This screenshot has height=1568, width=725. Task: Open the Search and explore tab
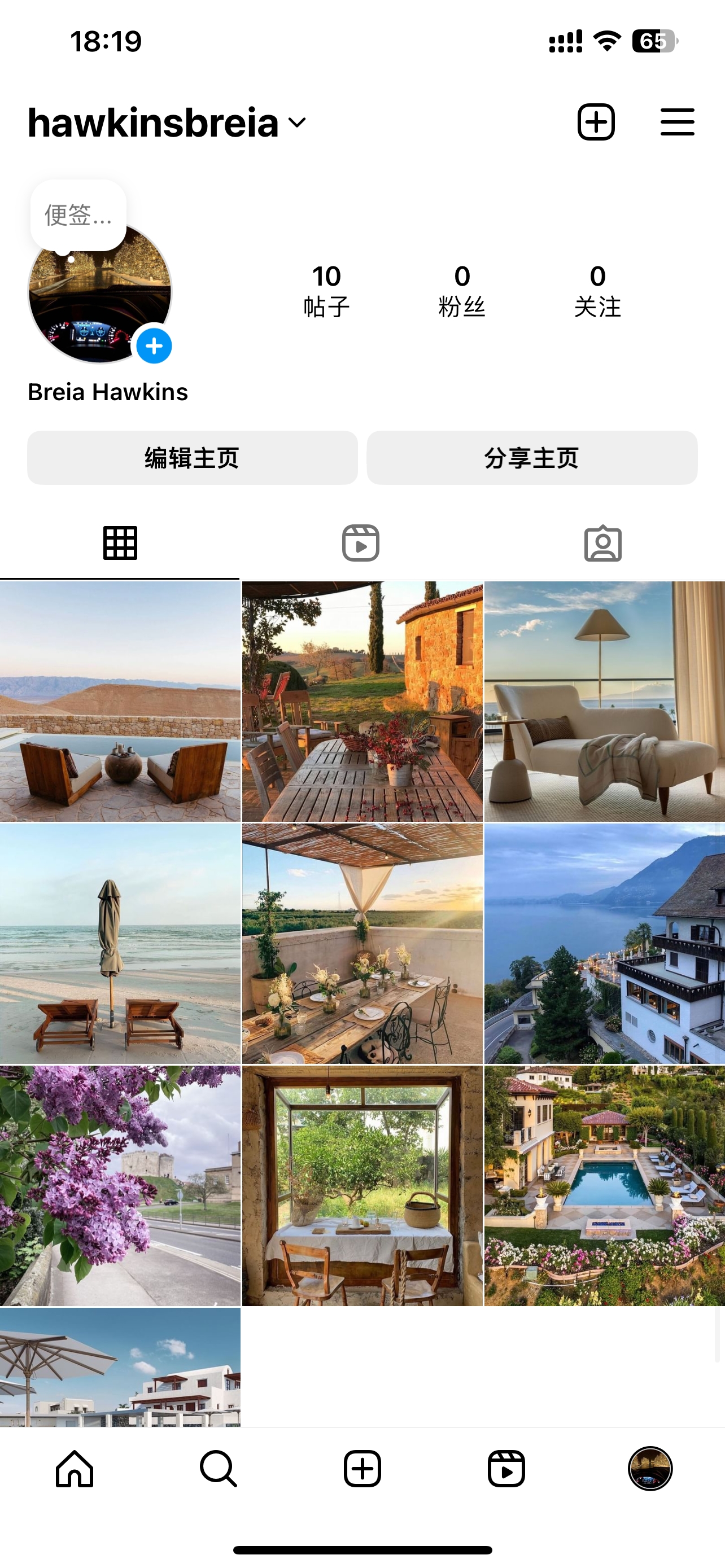(219, 1468)
